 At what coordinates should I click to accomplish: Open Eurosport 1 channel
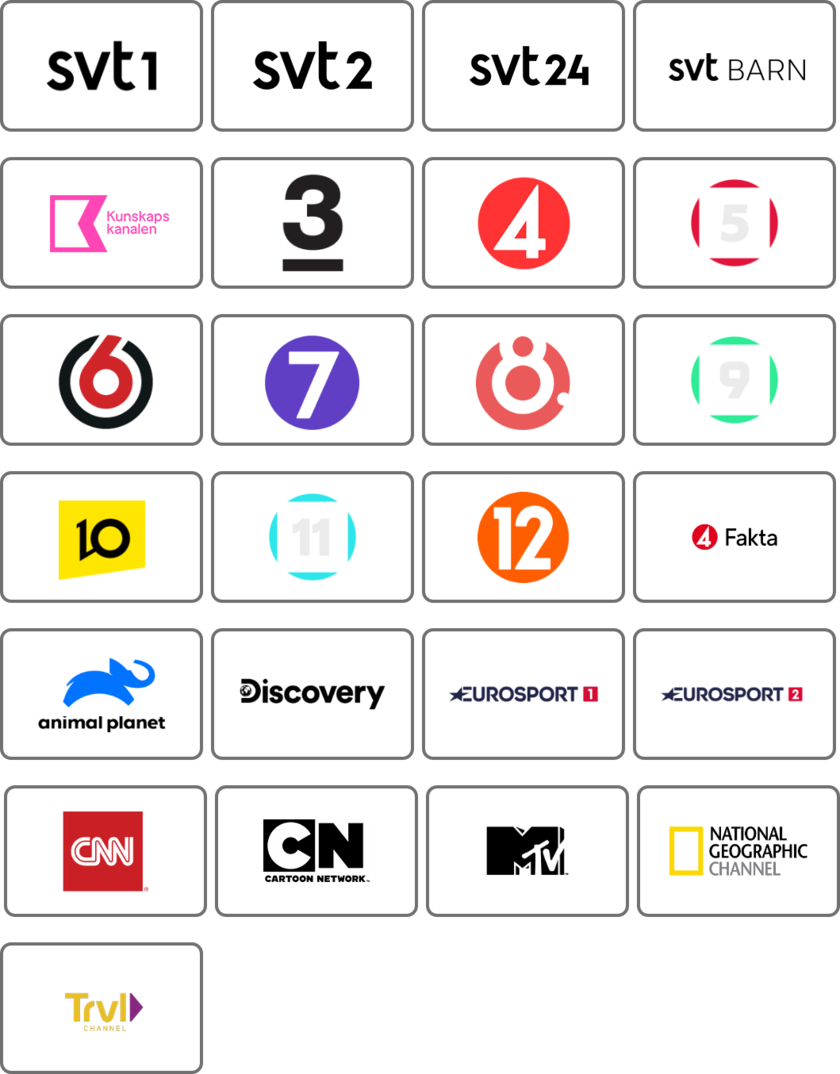(523, 694)
